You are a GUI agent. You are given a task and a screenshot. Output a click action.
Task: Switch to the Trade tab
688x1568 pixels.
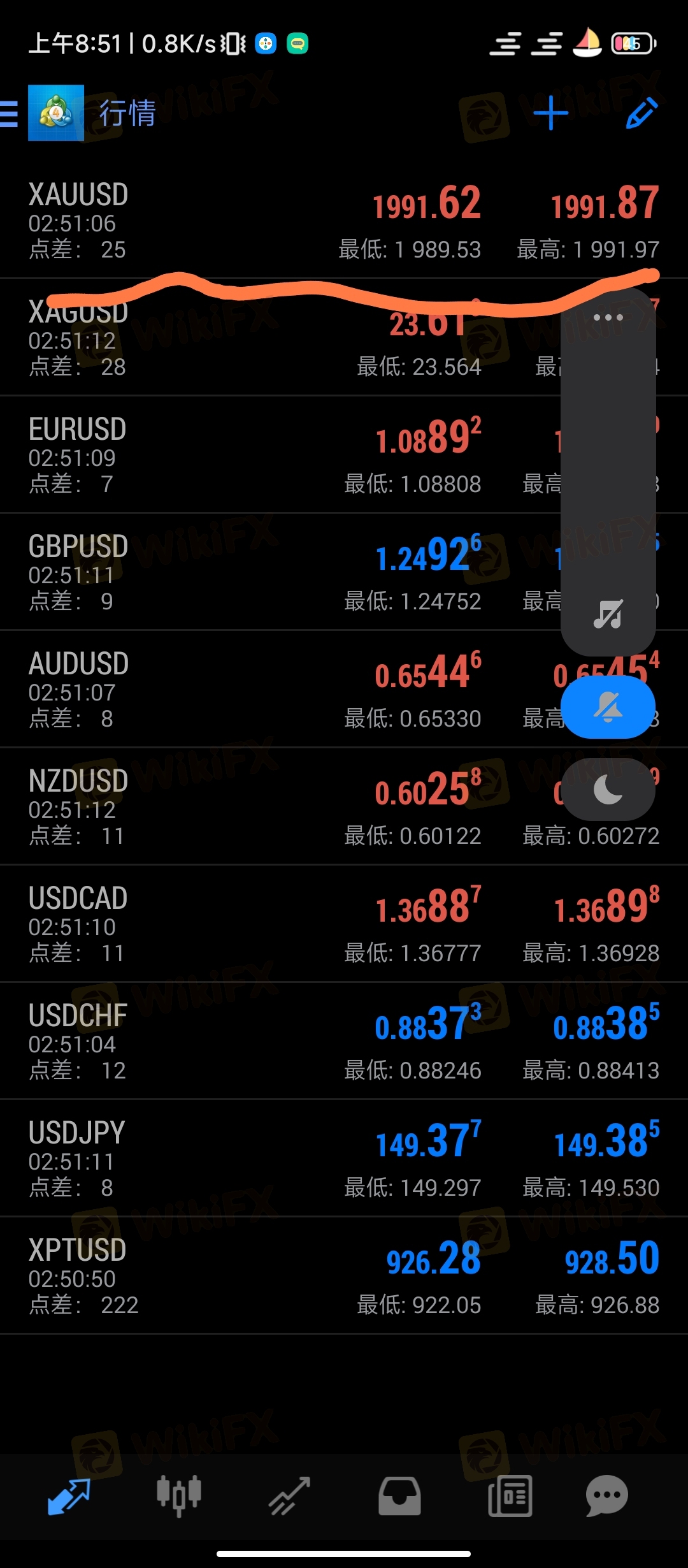pos(289,1495)
